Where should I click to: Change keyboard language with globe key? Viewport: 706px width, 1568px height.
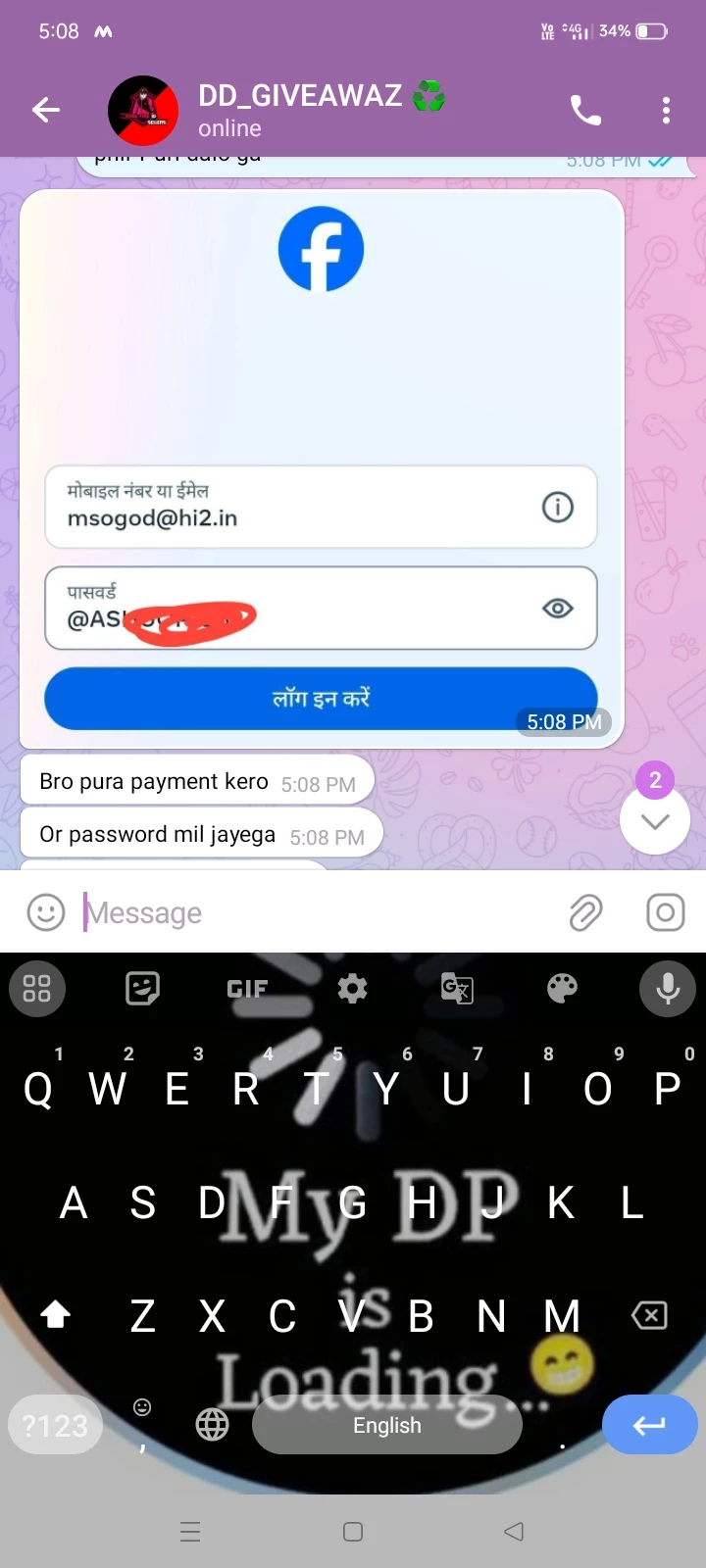(212, 1425)
